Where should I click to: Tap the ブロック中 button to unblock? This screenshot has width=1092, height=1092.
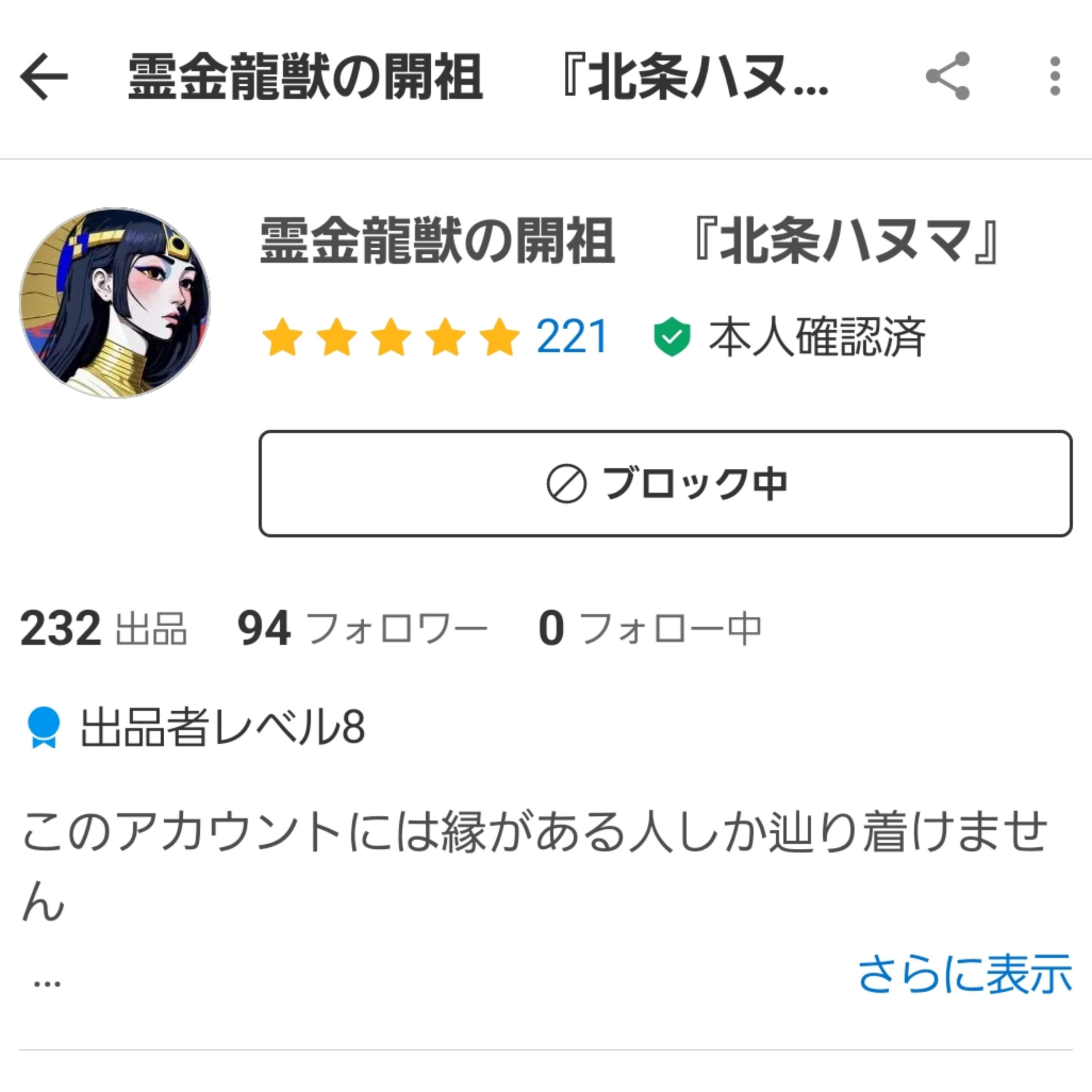[665, 484]
